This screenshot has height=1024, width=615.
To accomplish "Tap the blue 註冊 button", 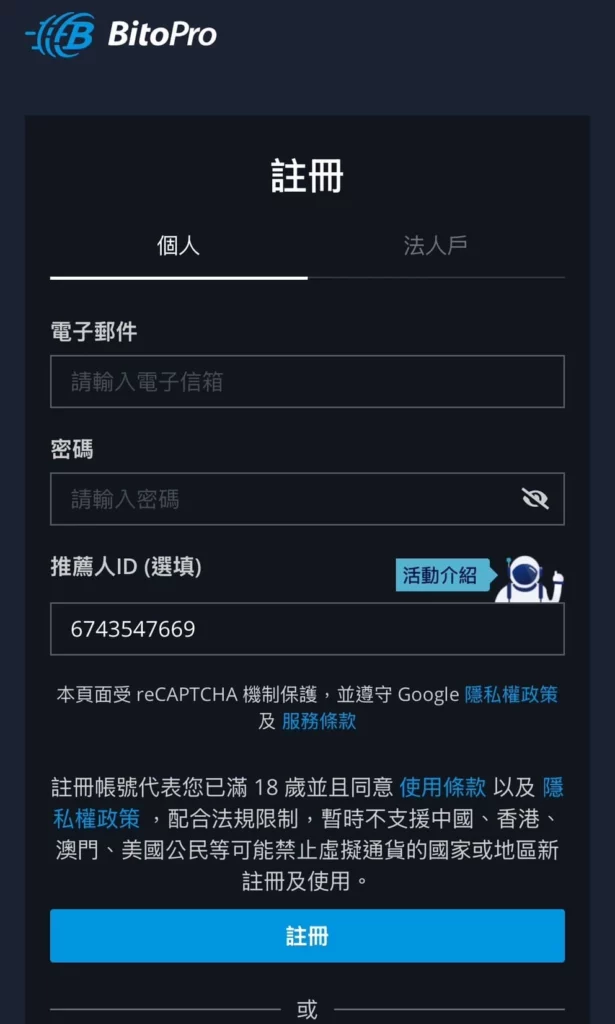I will (x=307, y=936).
